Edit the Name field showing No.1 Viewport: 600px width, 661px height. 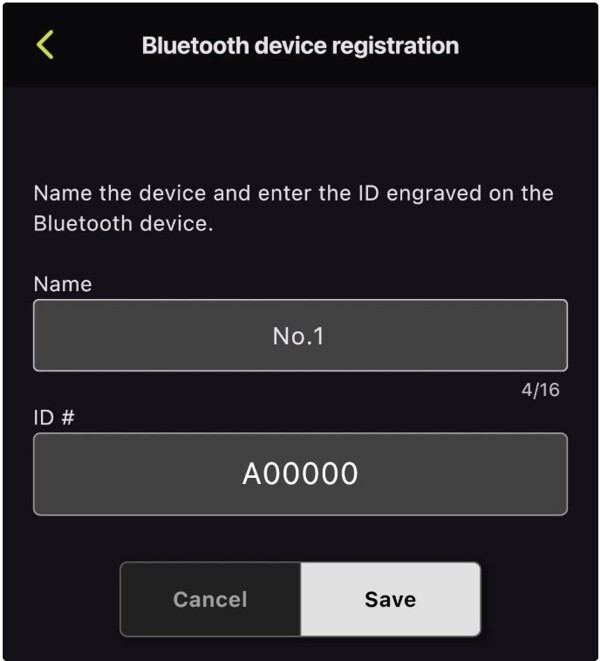[300, 336]
